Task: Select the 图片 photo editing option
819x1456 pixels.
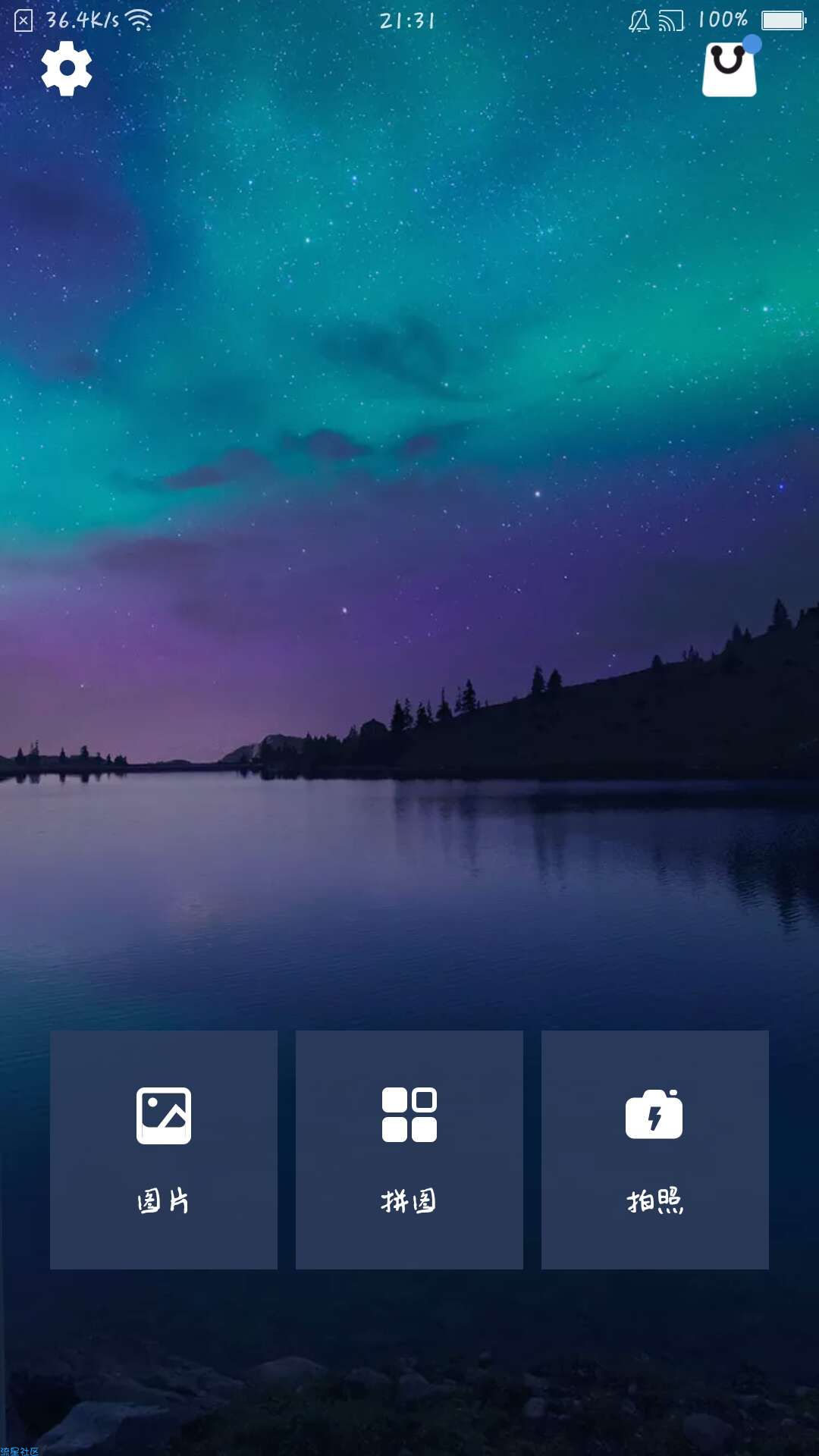Action: pyautogui.click(x=164, y=1149)
